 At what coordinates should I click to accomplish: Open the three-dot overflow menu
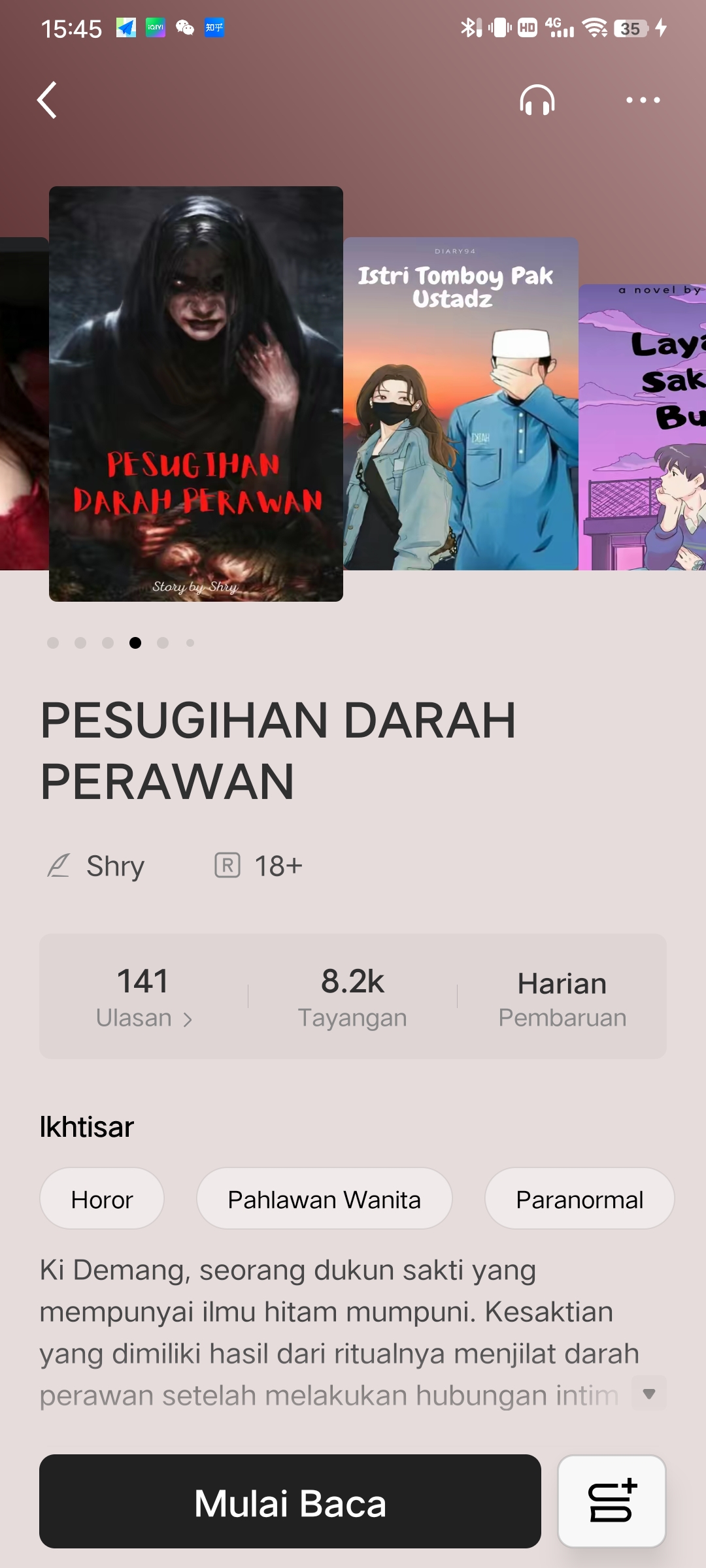coord(643,100)
